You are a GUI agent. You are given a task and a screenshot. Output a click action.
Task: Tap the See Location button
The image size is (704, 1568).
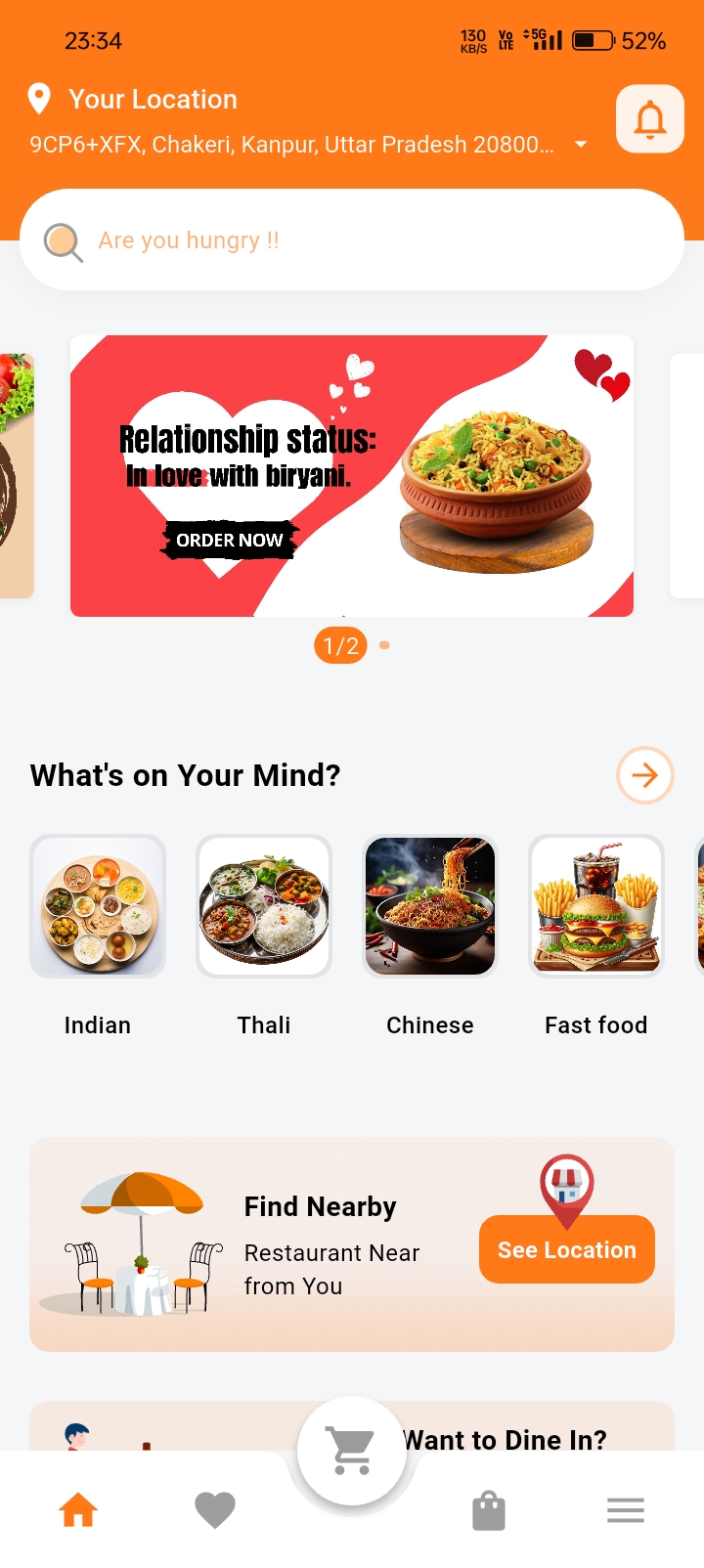coord(566,1249)
